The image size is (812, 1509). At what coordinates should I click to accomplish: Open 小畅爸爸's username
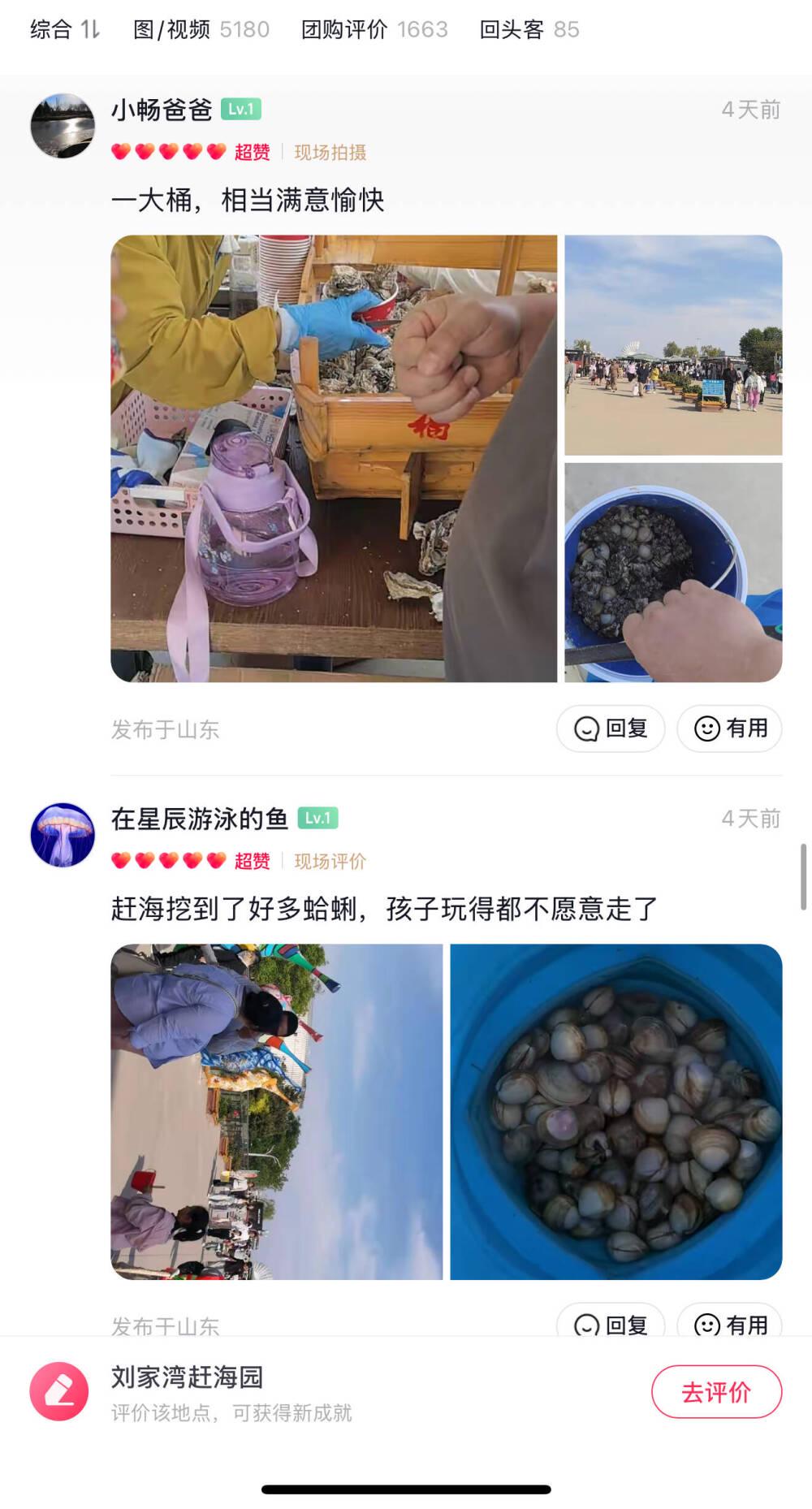tap(162, 110)
